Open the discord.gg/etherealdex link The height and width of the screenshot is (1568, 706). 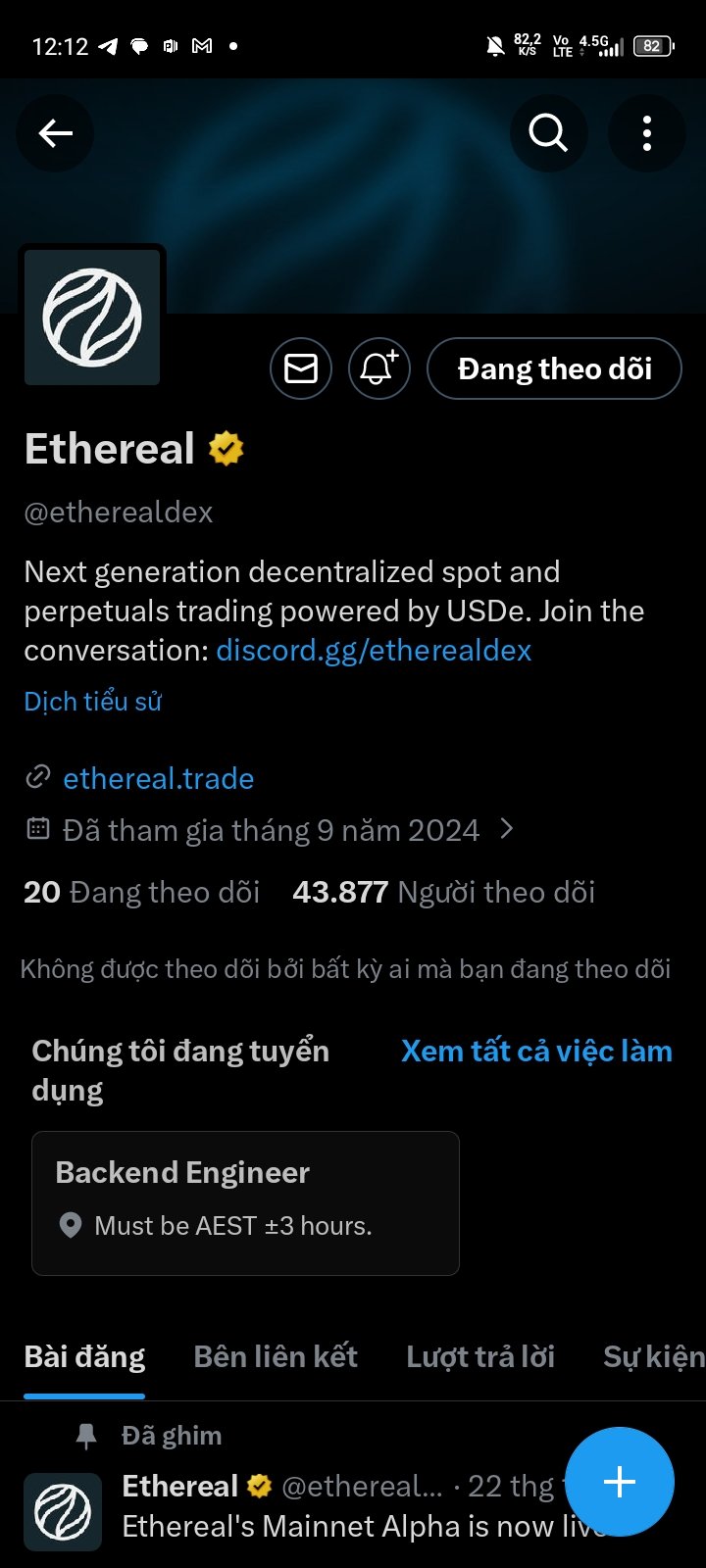374,651
